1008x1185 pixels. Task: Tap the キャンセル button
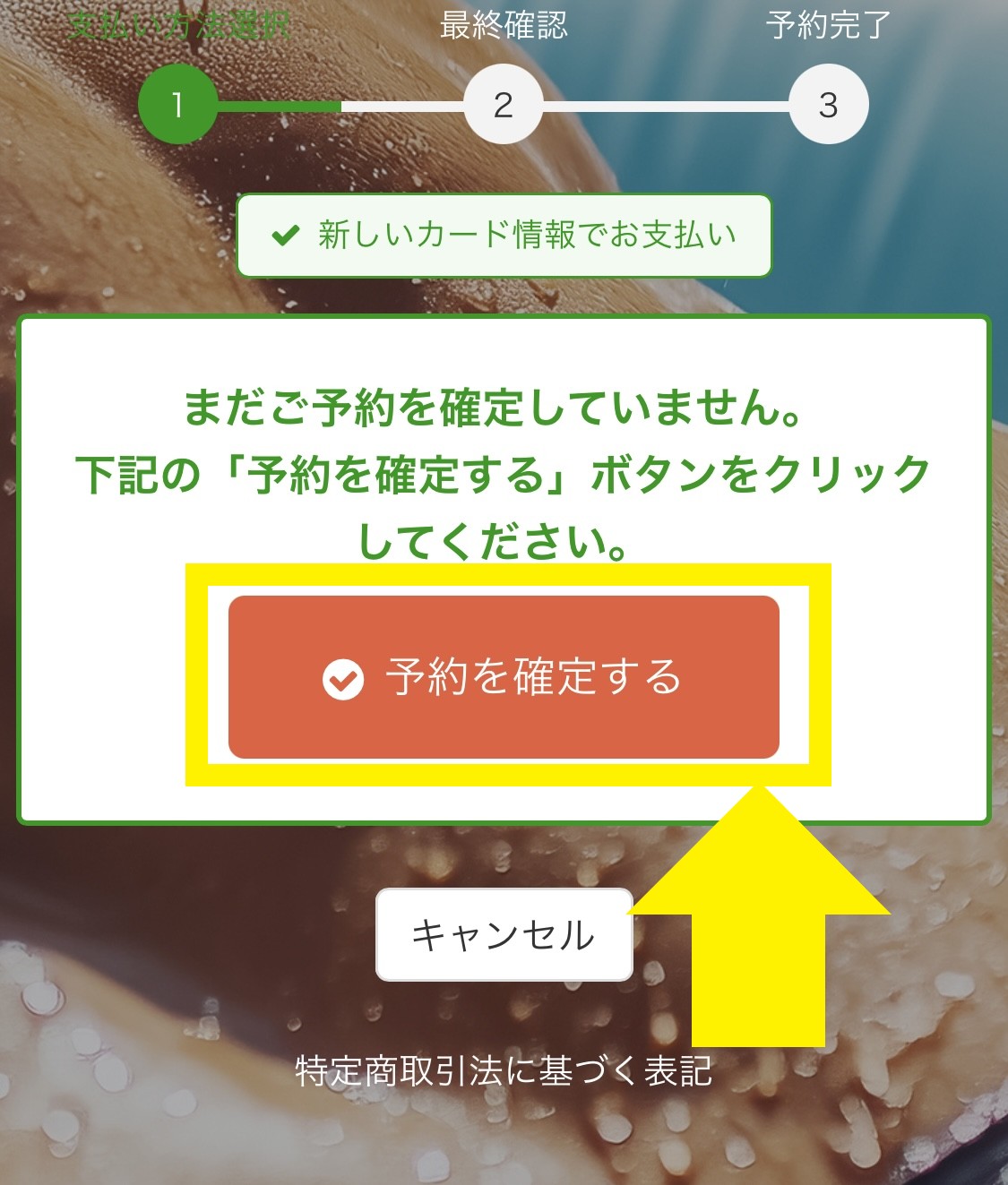pos(504,935)
